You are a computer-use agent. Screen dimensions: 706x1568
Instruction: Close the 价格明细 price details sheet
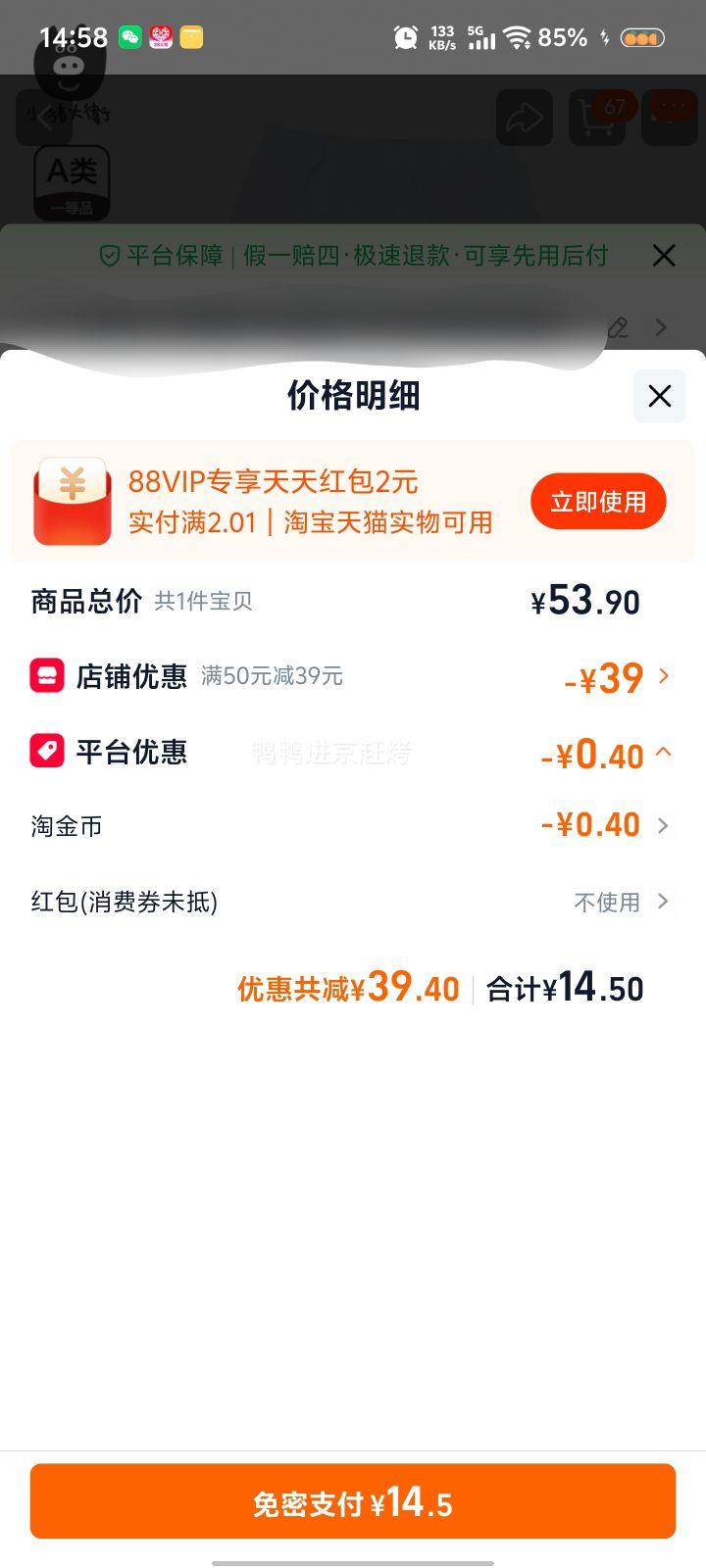pyautogui.click(x=660, y=396)
